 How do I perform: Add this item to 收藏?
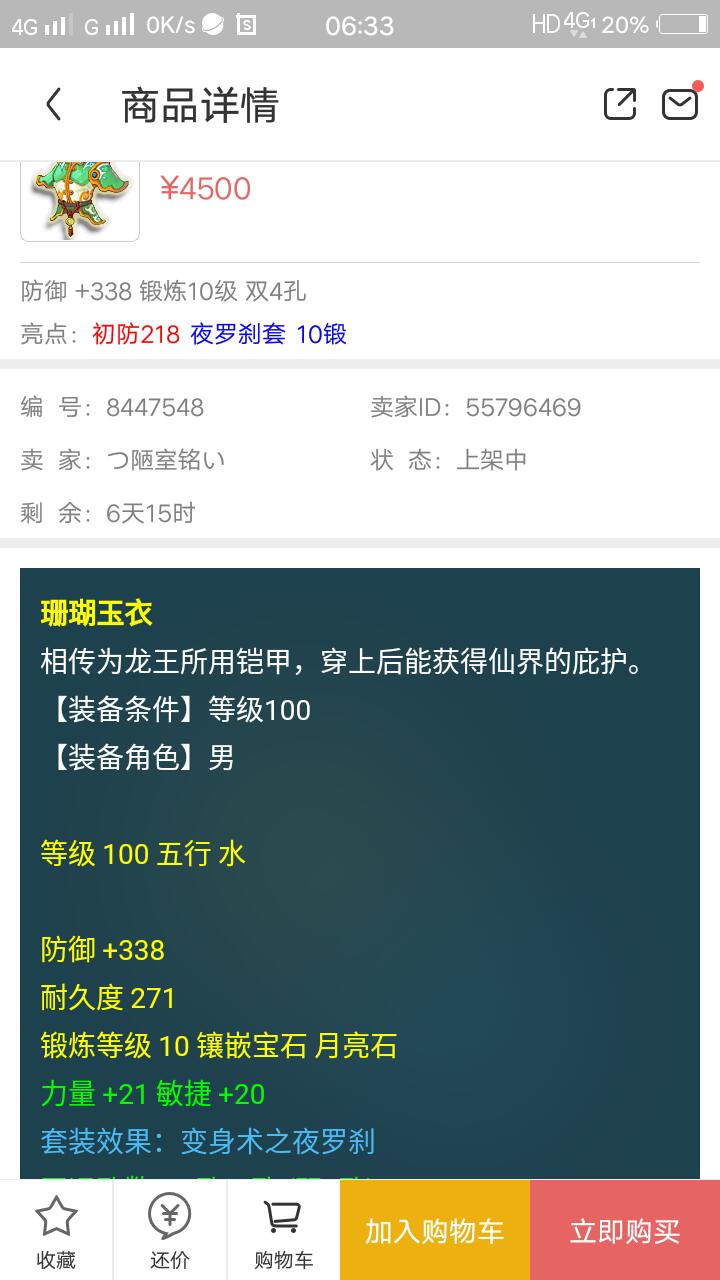click(x=56, y=1231)
